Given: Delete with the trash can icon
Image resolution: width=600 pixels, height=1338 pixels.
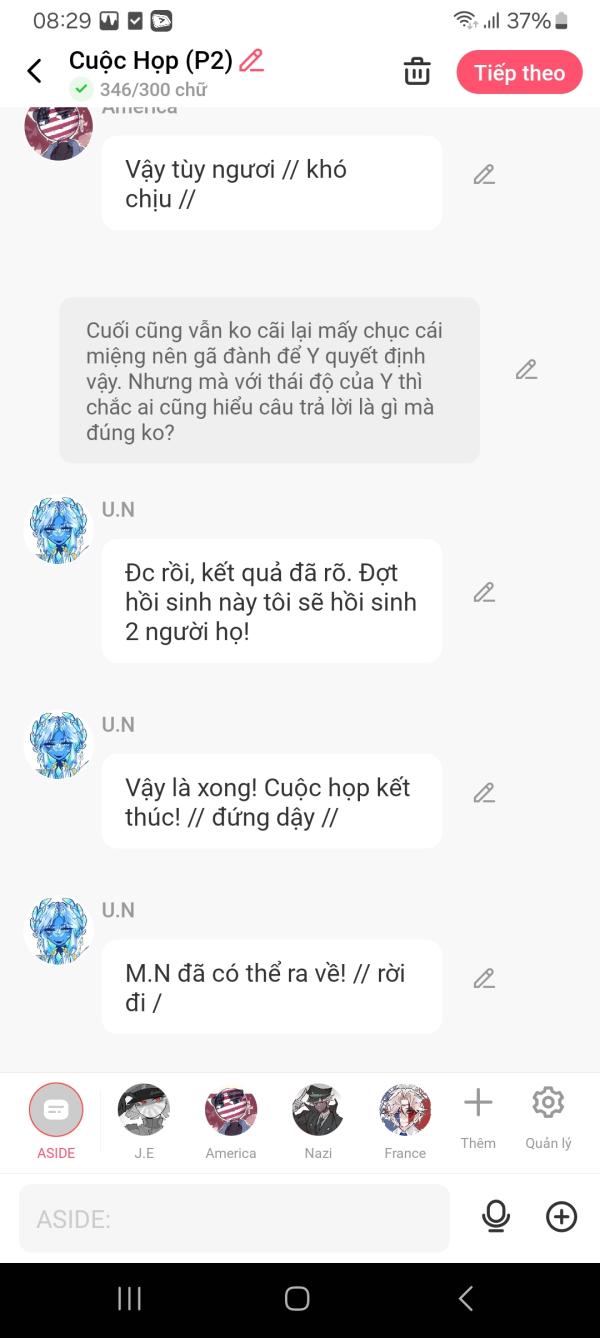Looking at the screenshot, I should 417,72.
